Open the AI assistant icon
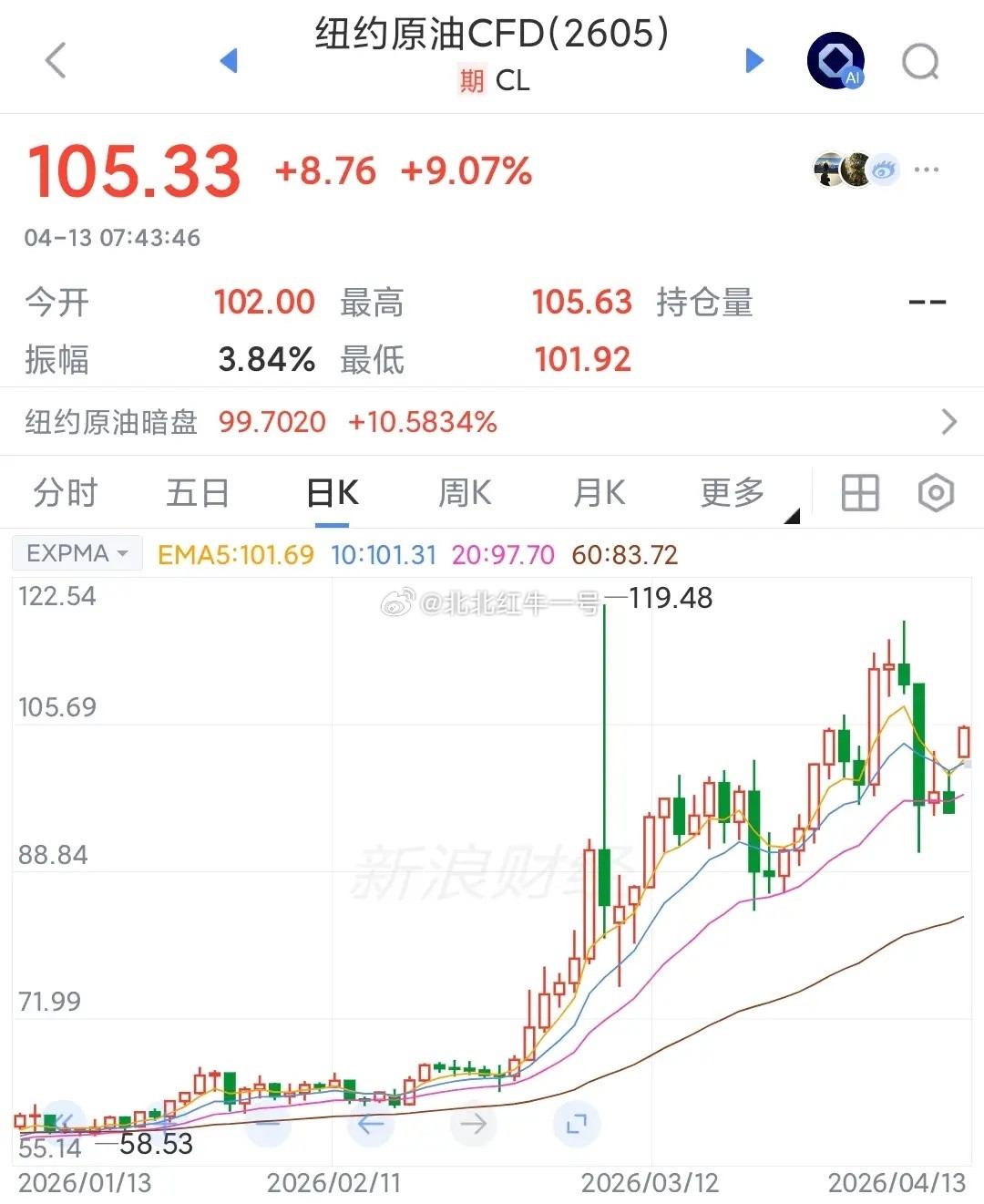The width and height of the screenshot is (984, 1204). 835,60
